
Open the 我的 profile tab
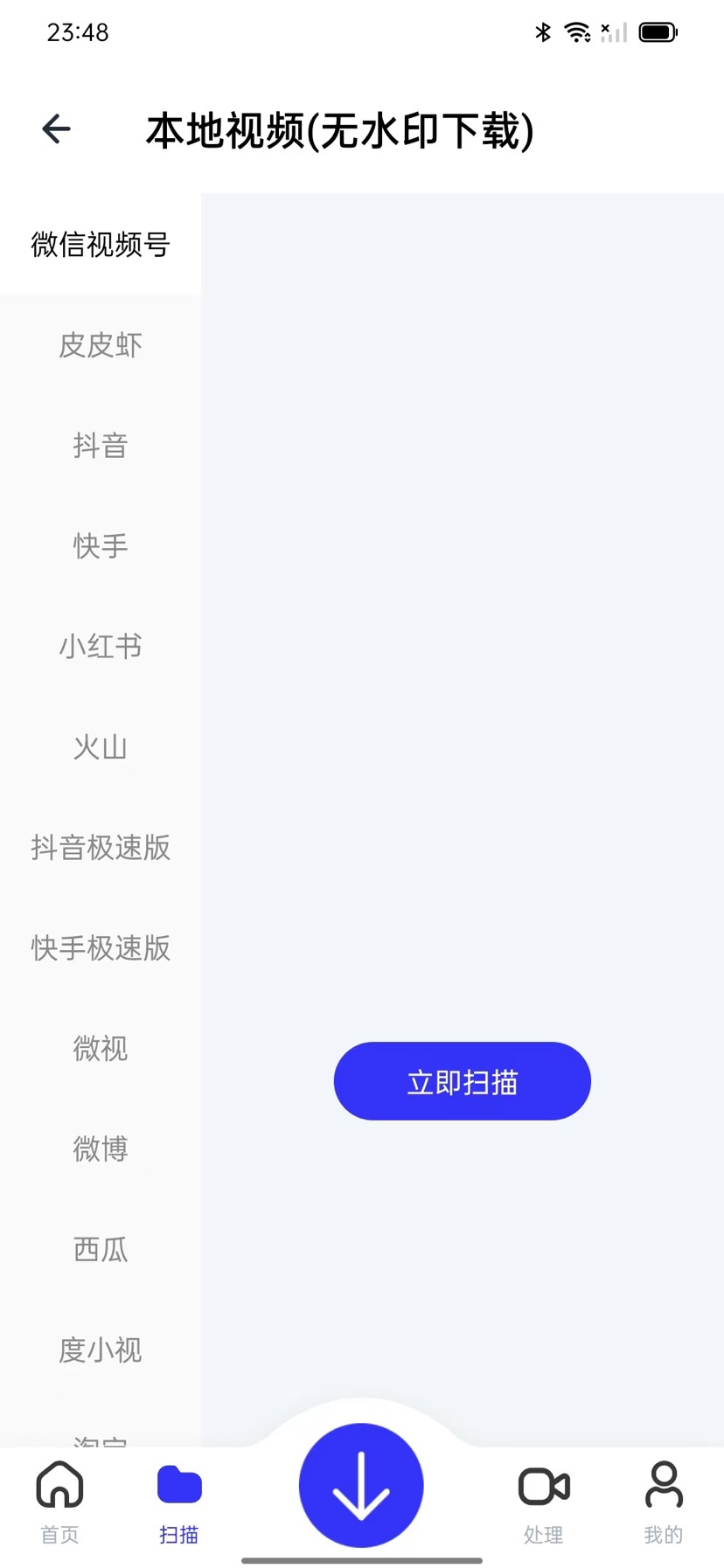click(x=664, y=1502)
